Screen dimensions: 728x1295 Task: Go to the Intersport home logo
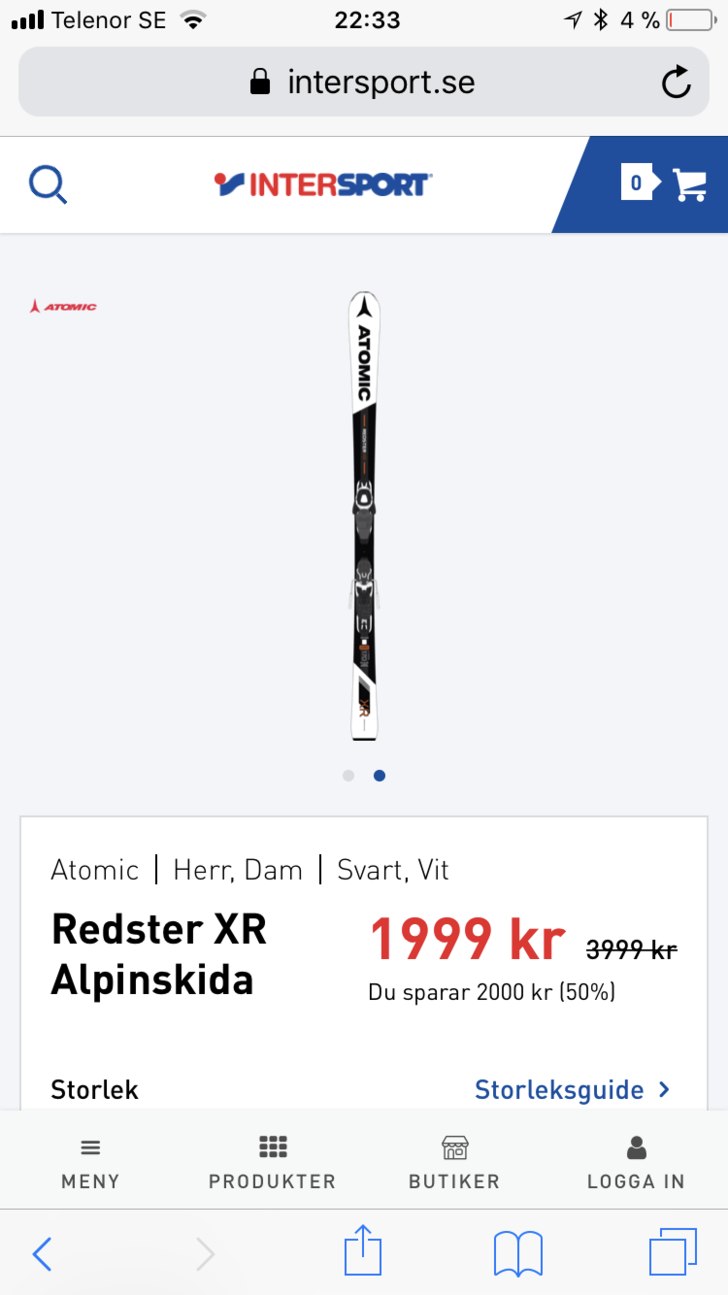pyautogui.click(x=323, y=184)
